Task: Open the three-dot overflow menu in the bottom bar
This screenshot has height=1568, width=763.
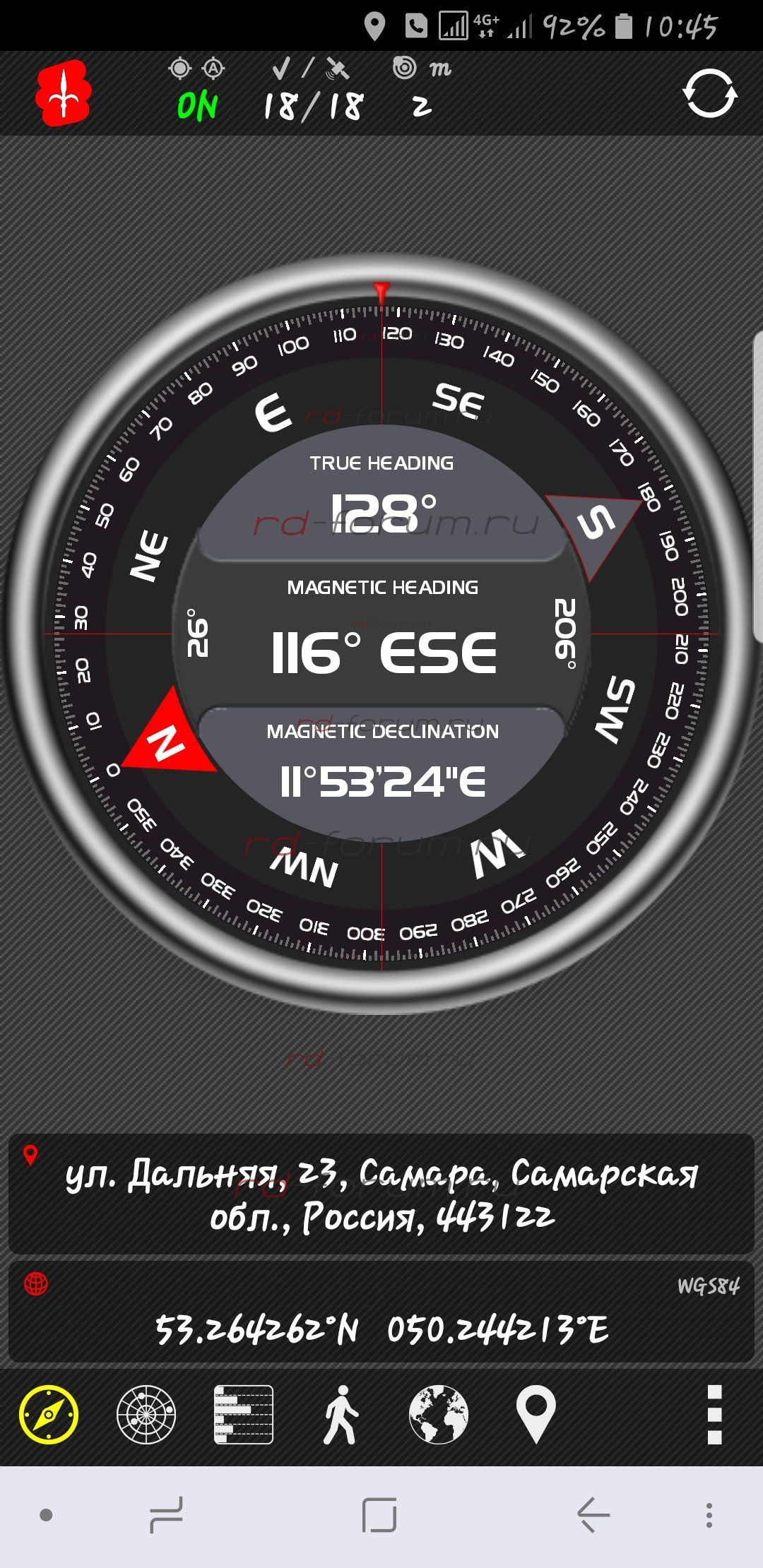Action: [714, 1414]
